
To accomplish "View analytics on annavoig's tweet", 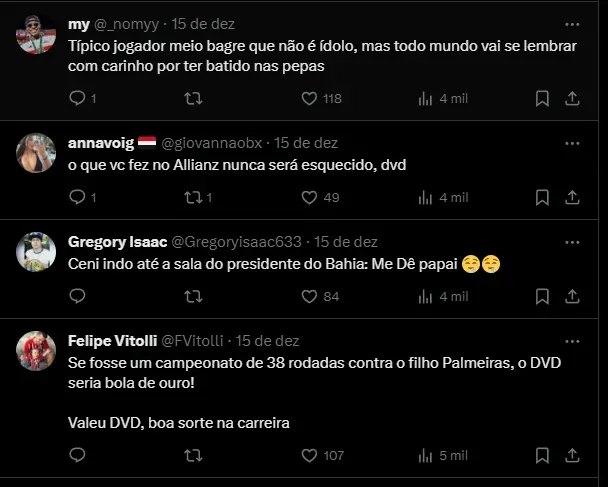I will pyautogui.click(x=425, y=198).
